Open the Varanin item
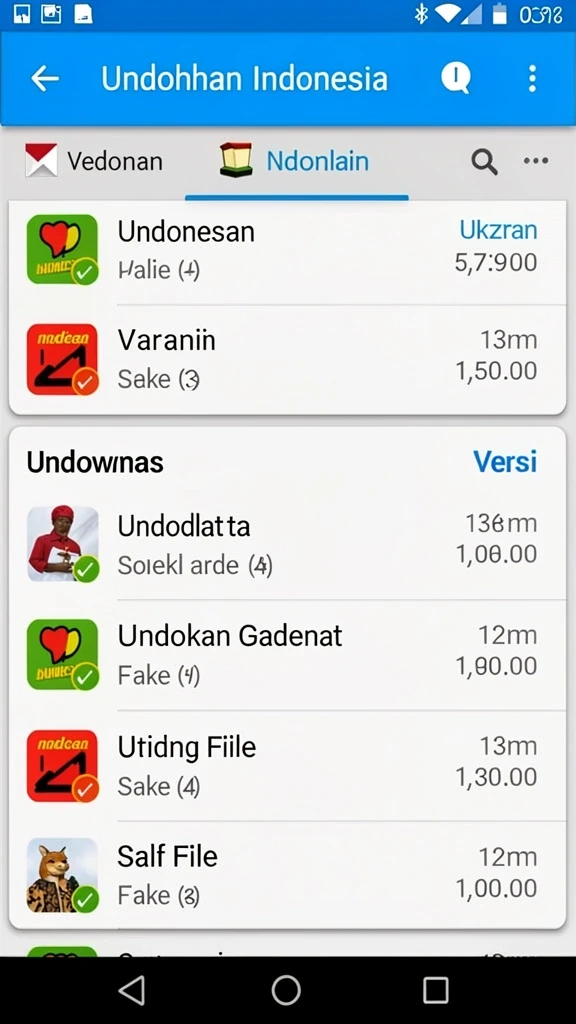This screenshot has height=1024, width=576. [x=287, y=359]
